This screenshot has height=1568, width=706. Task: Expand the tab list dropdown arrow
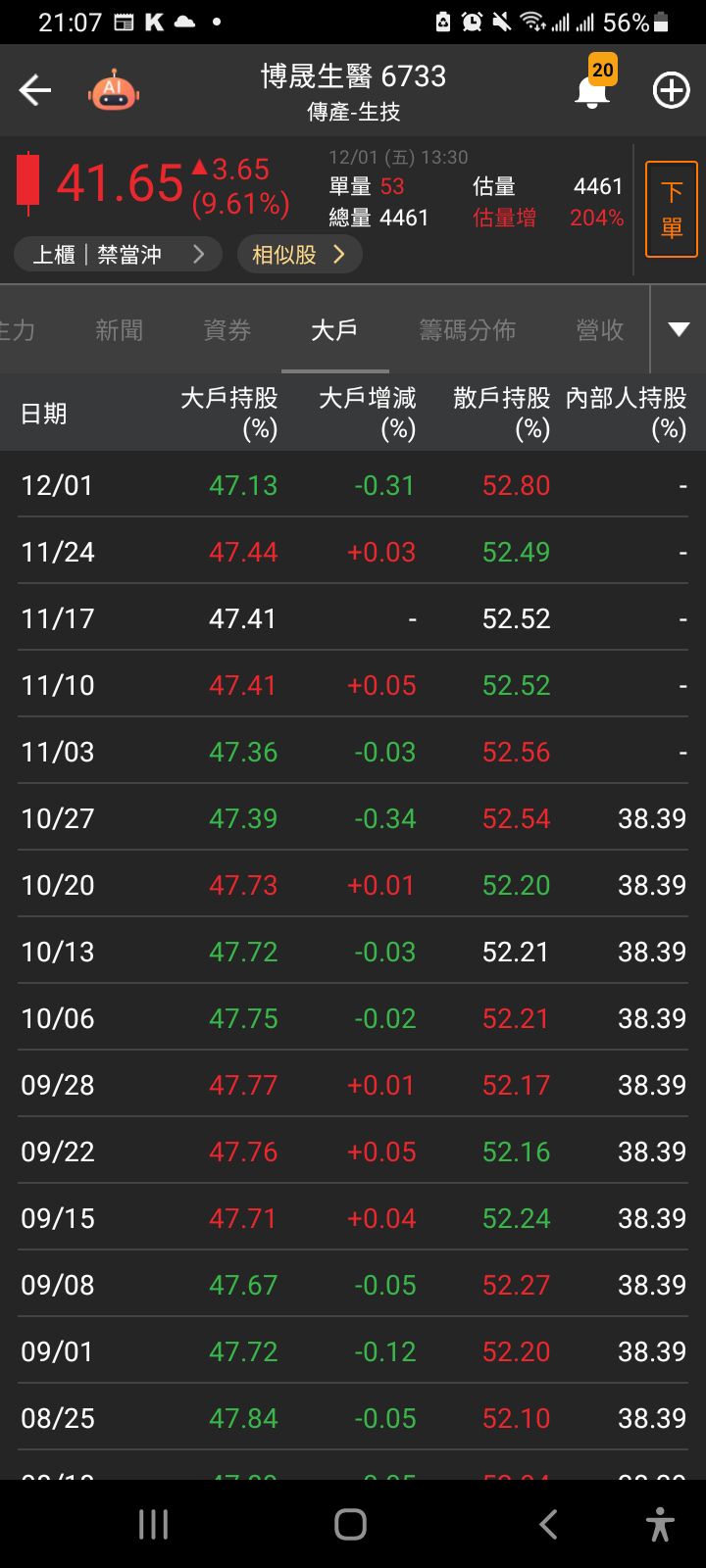coord(679,330)
